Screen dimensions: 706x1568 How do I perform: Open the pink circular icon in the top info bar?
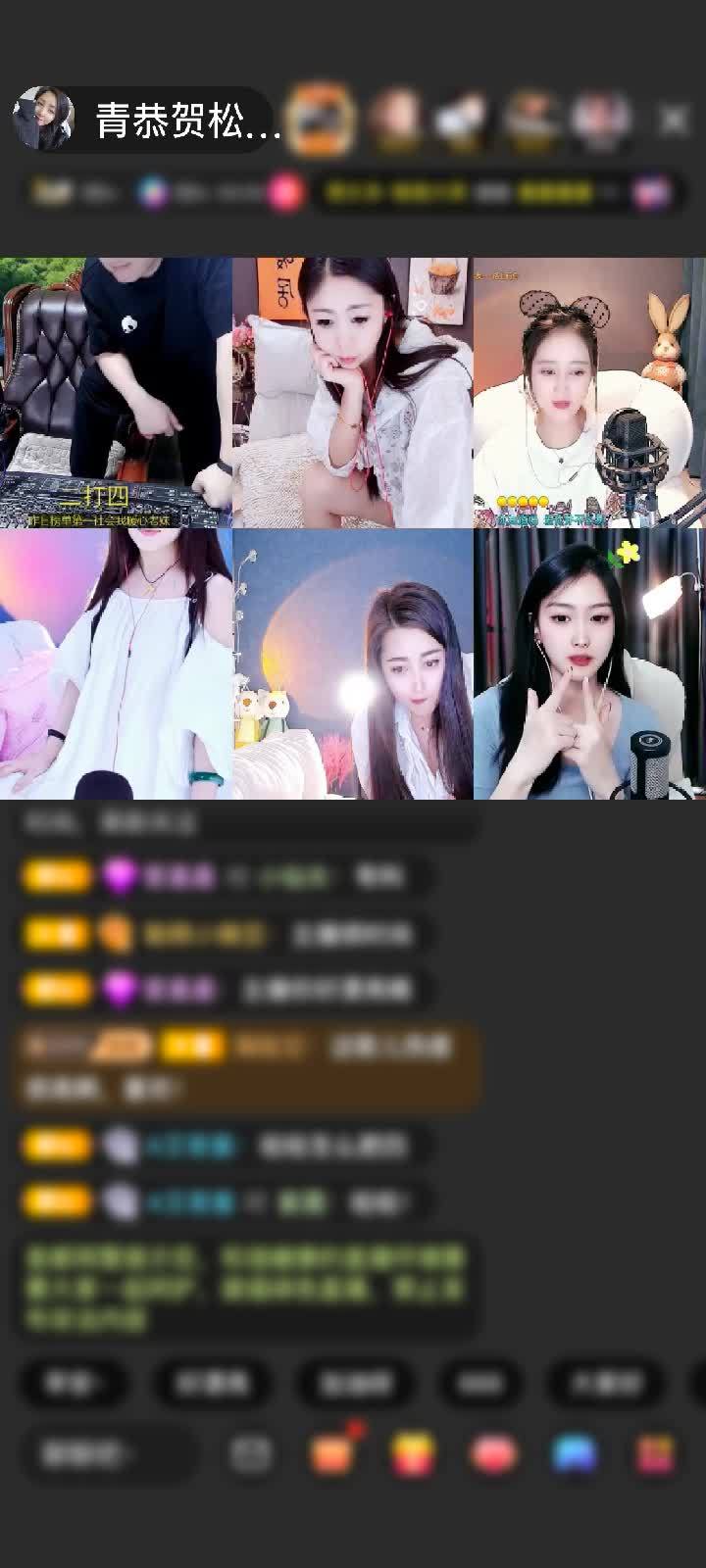click(x=285, y=192)
